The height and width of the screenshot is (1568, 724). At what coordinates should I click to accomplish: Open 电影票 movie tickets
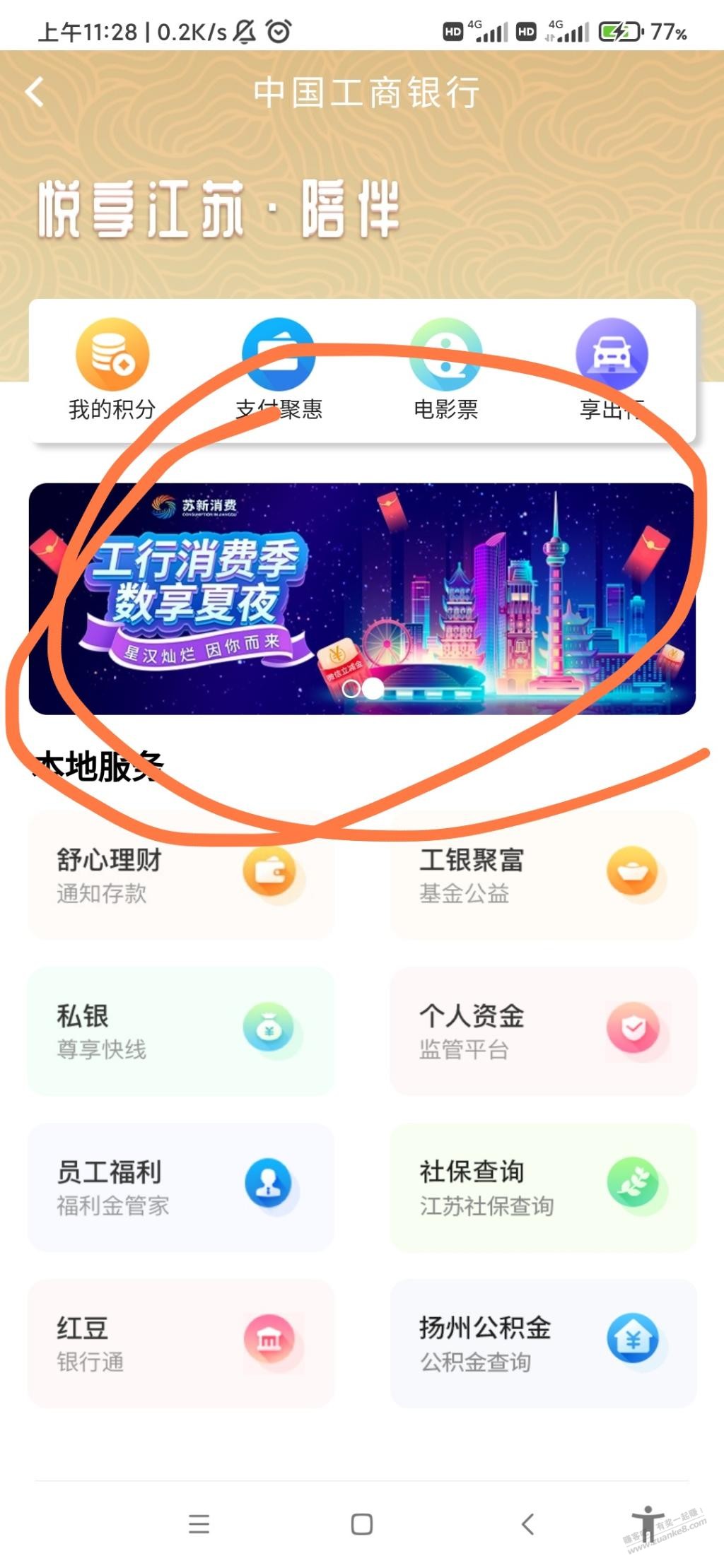[x=445, y=370]
